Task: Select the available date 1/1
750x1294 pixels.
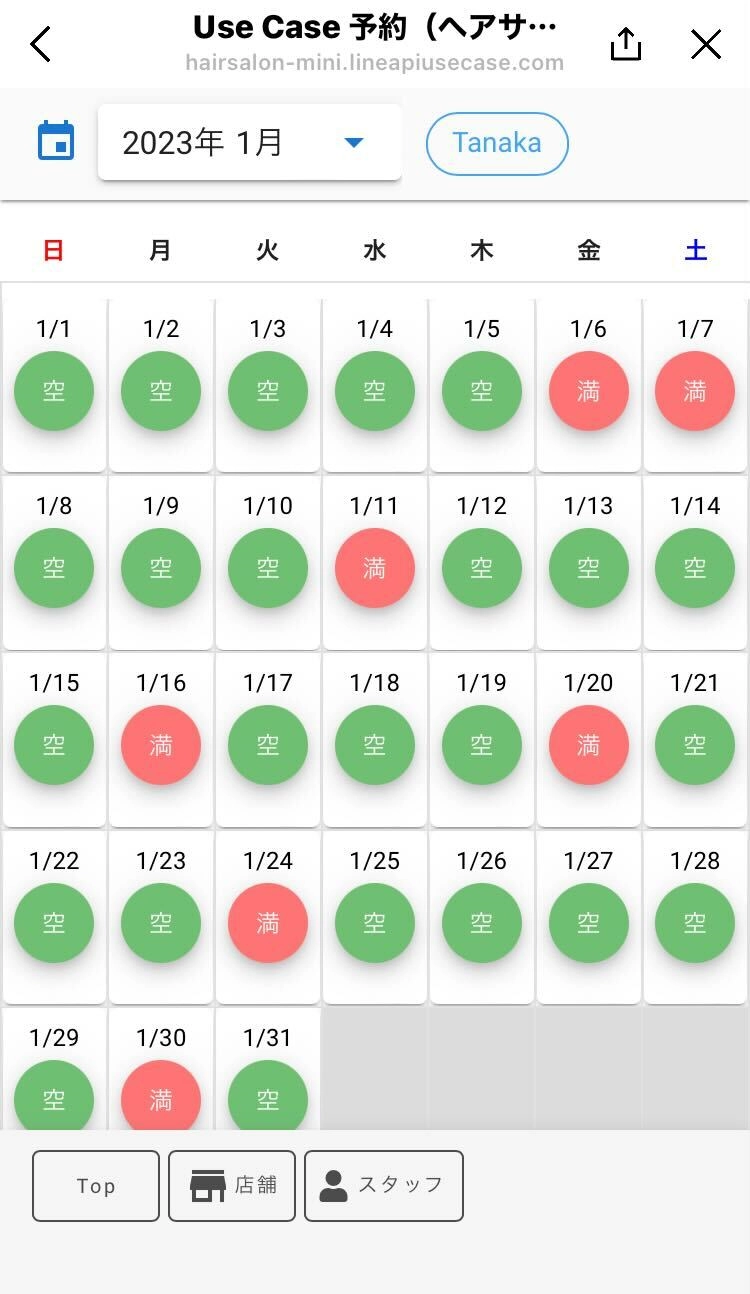Action: [54, 391]
